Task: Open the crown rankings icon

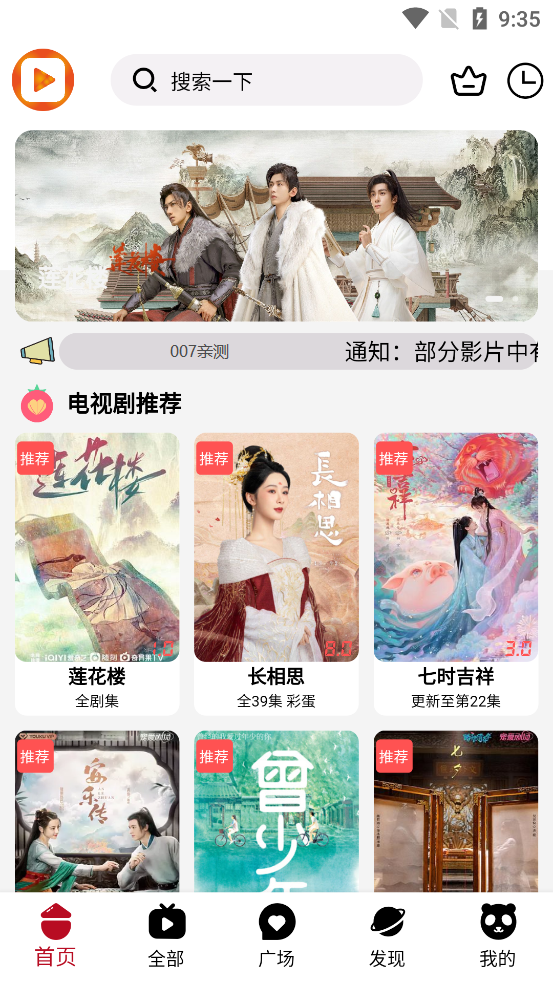Action: tap(468, 80)
